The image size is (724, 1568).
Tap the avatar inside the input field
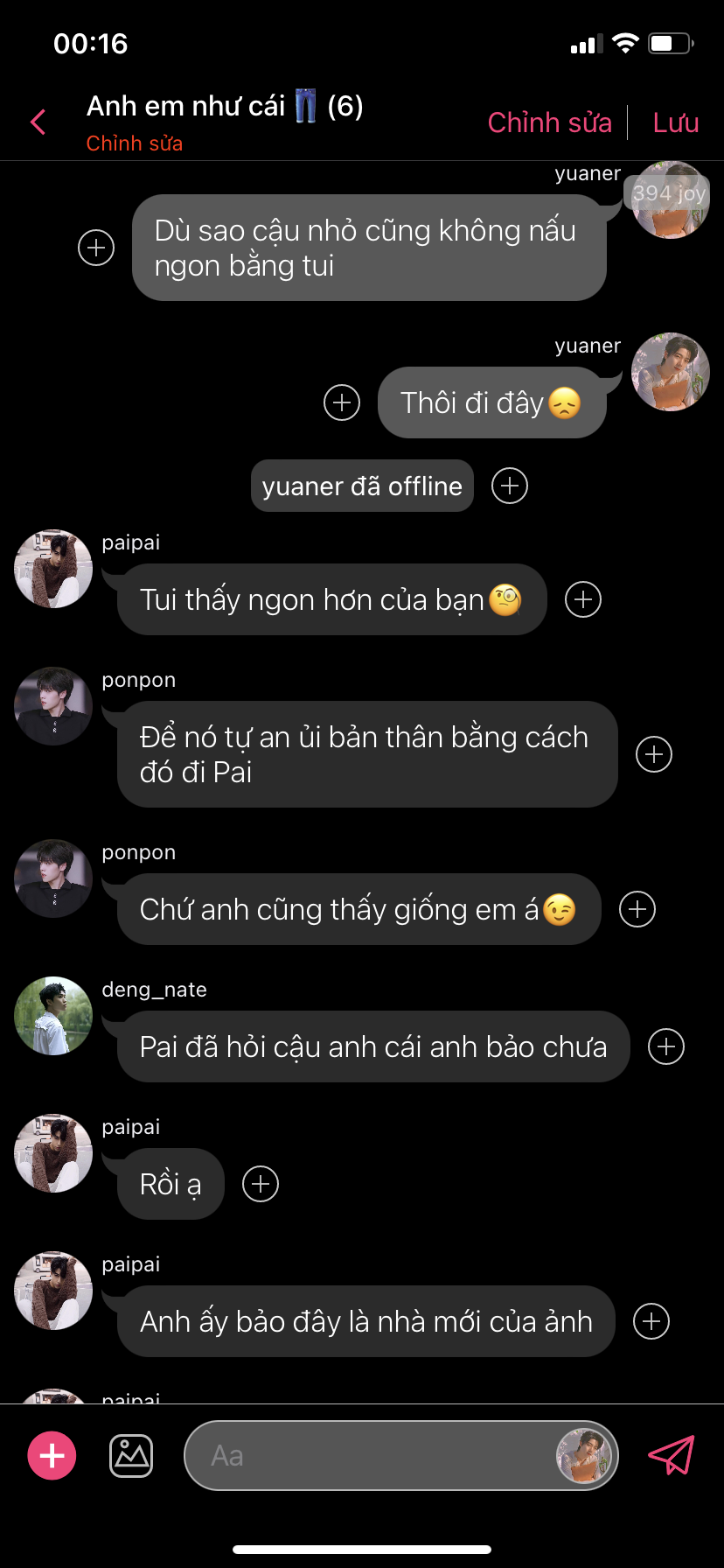click(582, 1455)
